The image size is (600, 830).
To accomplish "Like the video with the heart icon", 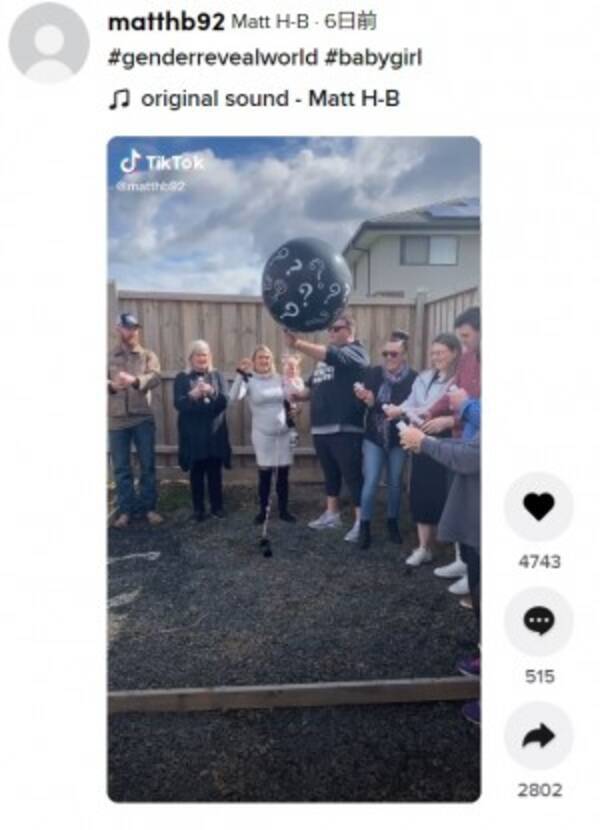I will coord(538,507).
